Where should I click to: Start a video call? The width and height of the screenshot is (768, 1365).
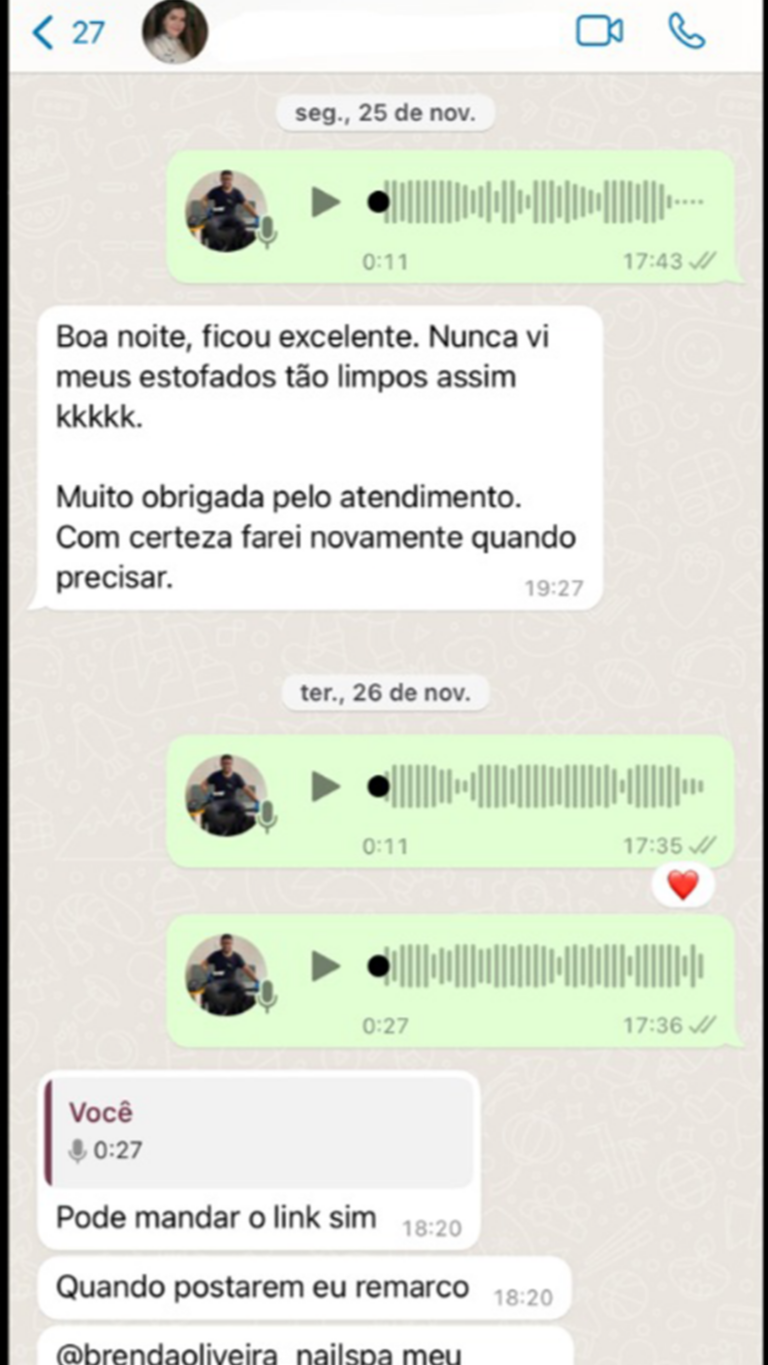tap(599, 32)
